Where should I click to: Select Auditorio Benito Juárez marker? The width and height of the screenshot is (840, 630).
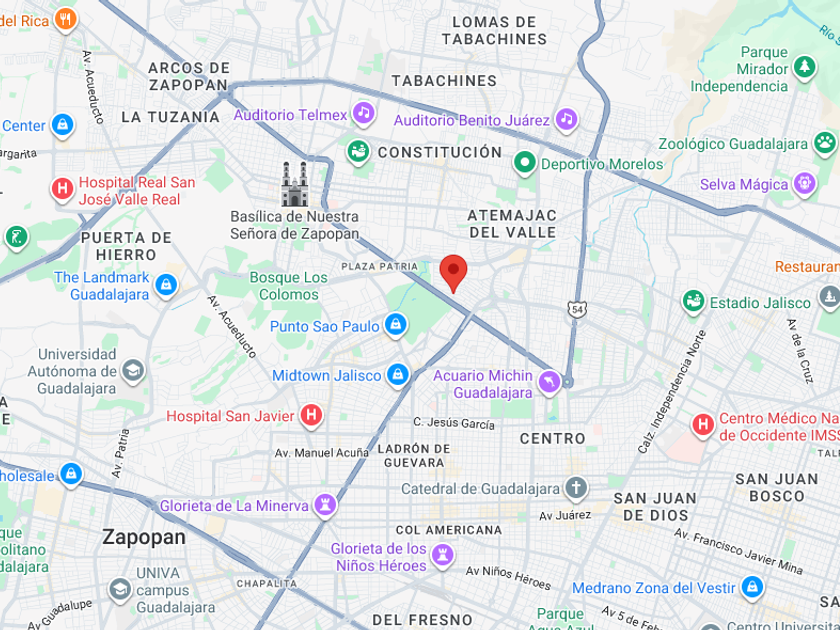click(x=567, y=119)
